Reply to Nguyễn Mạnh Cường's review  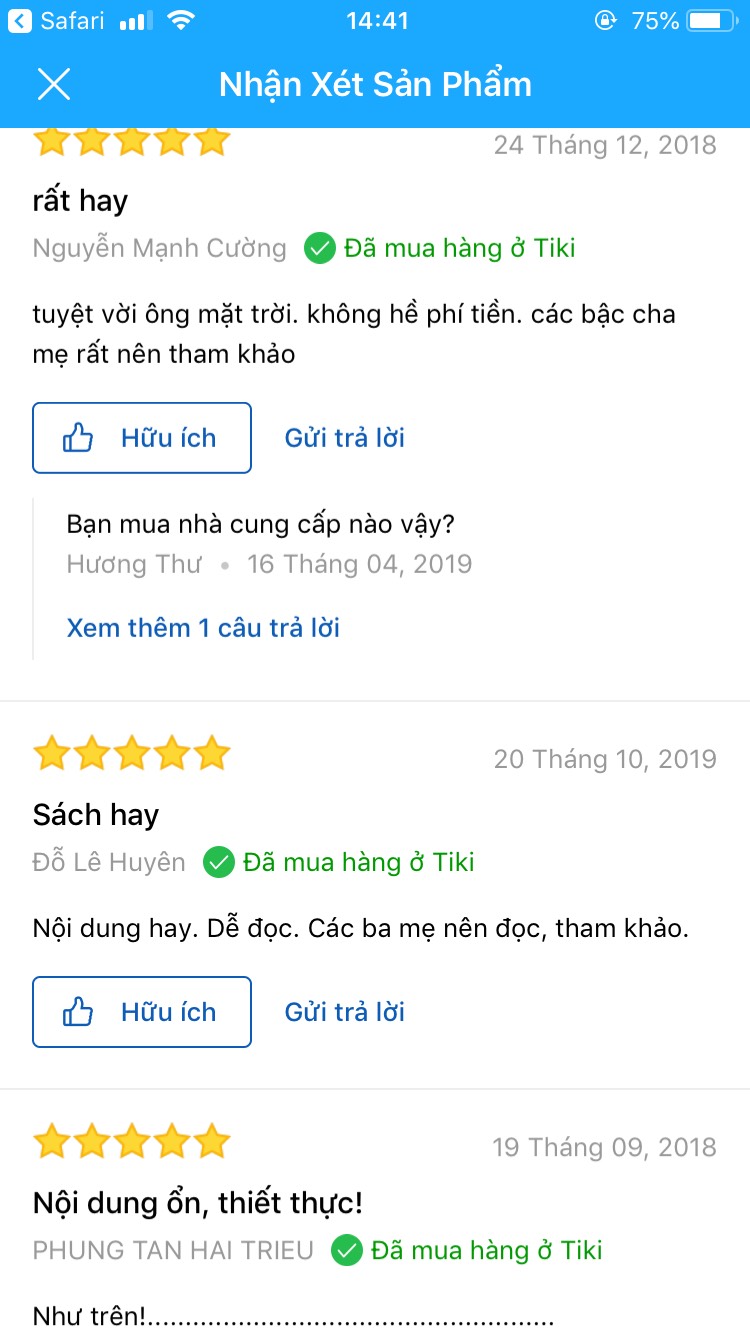(x=345, y=438)
